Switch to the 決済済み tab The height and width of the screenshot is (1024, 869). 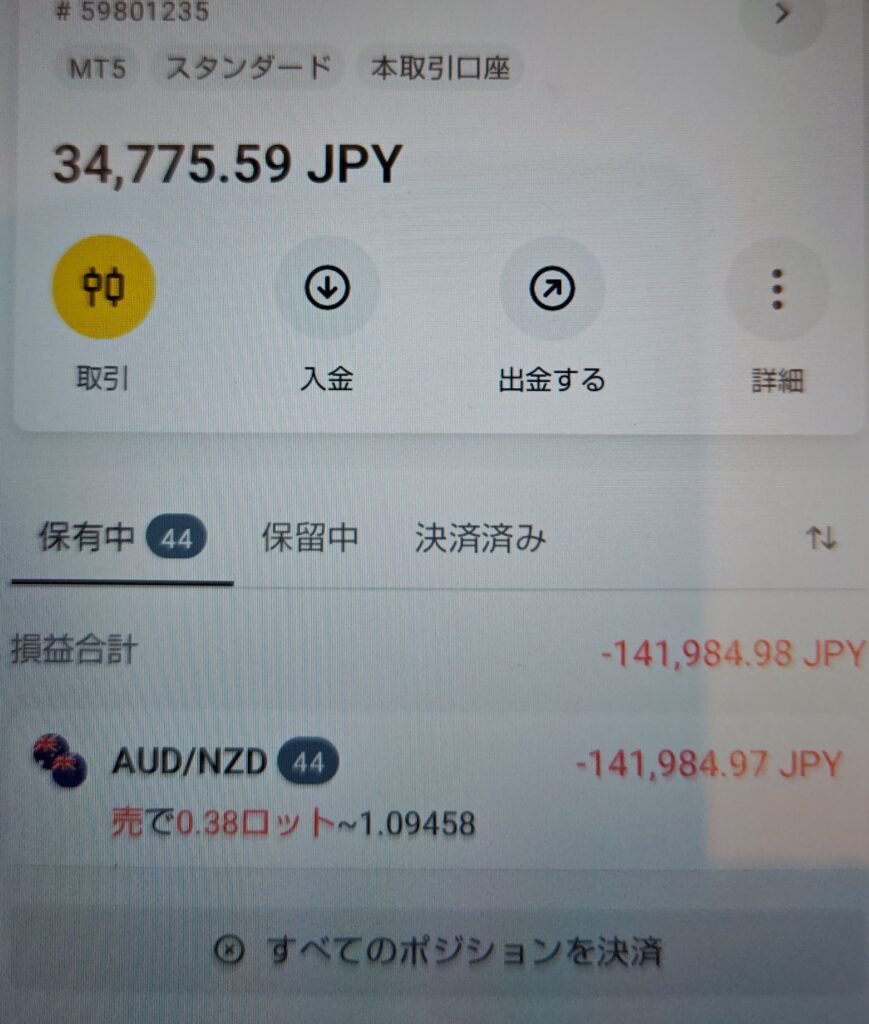point(480,539)
